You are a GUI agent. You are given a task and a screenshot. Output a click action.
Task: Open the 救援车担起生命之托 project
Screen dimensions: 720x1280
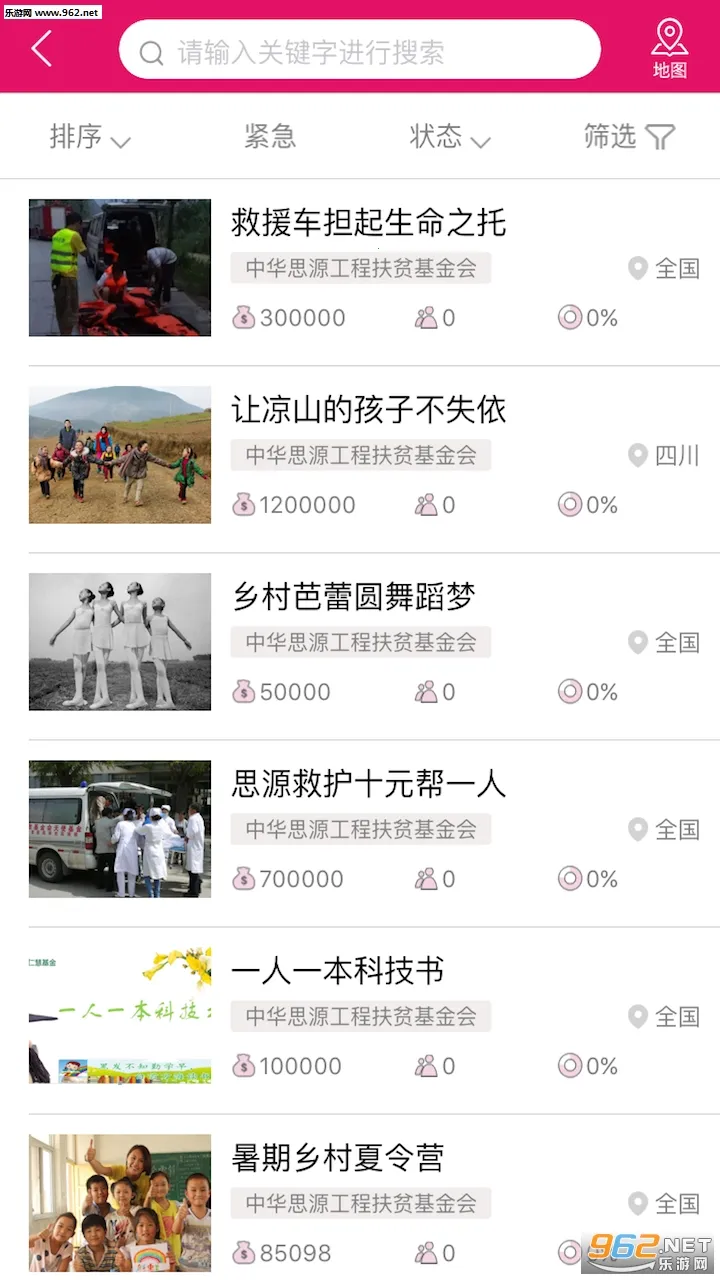pyautogui.click(x=368, y=222)
